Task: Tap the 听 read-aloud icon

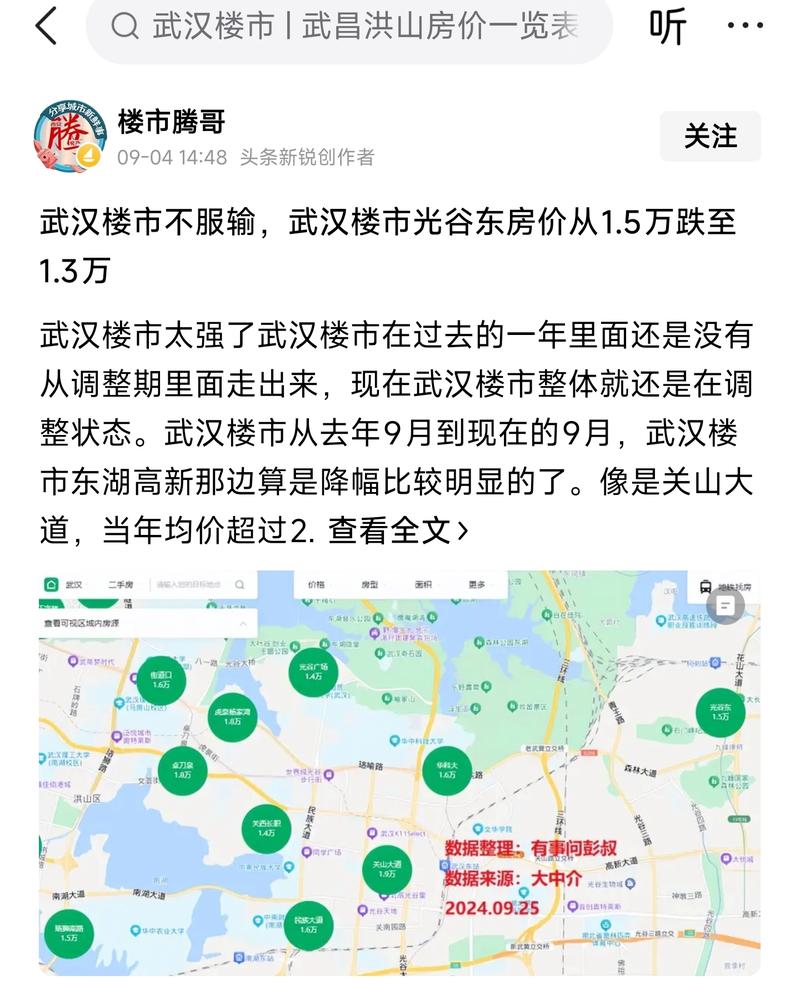Action: click(x=668, y=26)
